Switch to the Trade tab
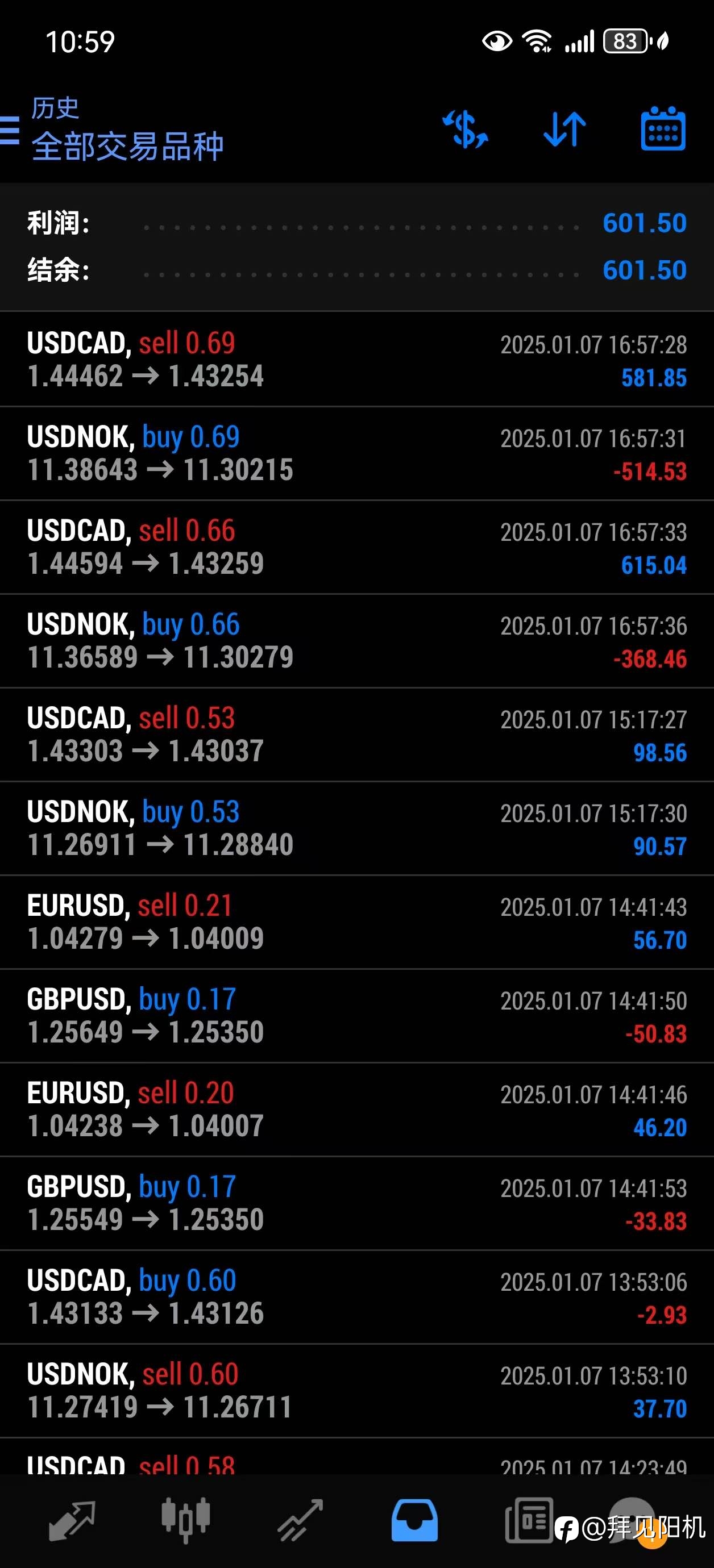 point(300,1520)
